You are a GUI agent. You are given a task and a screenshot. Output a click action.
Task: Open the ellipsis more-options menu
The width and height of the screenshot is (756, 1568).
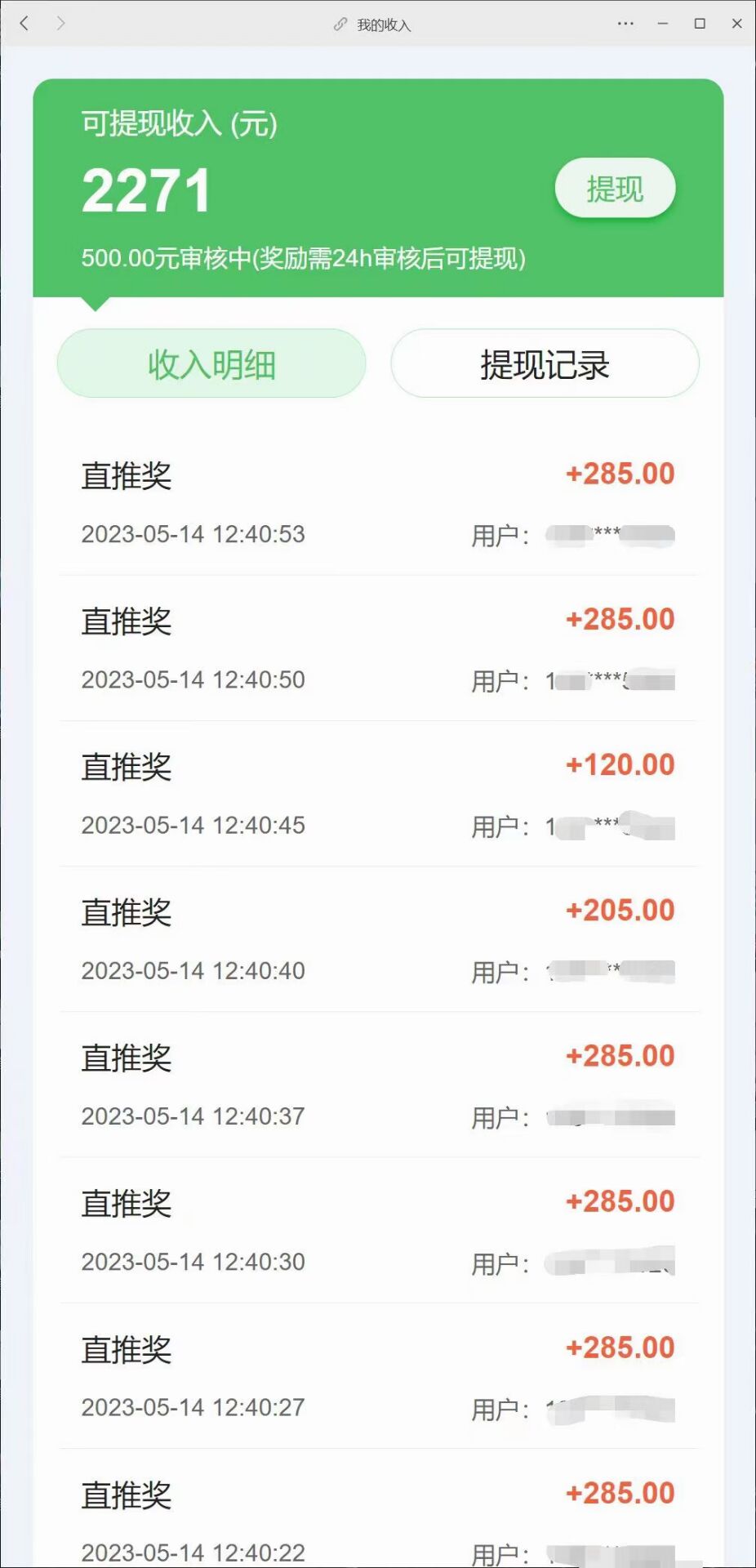[x=624, y=24]
